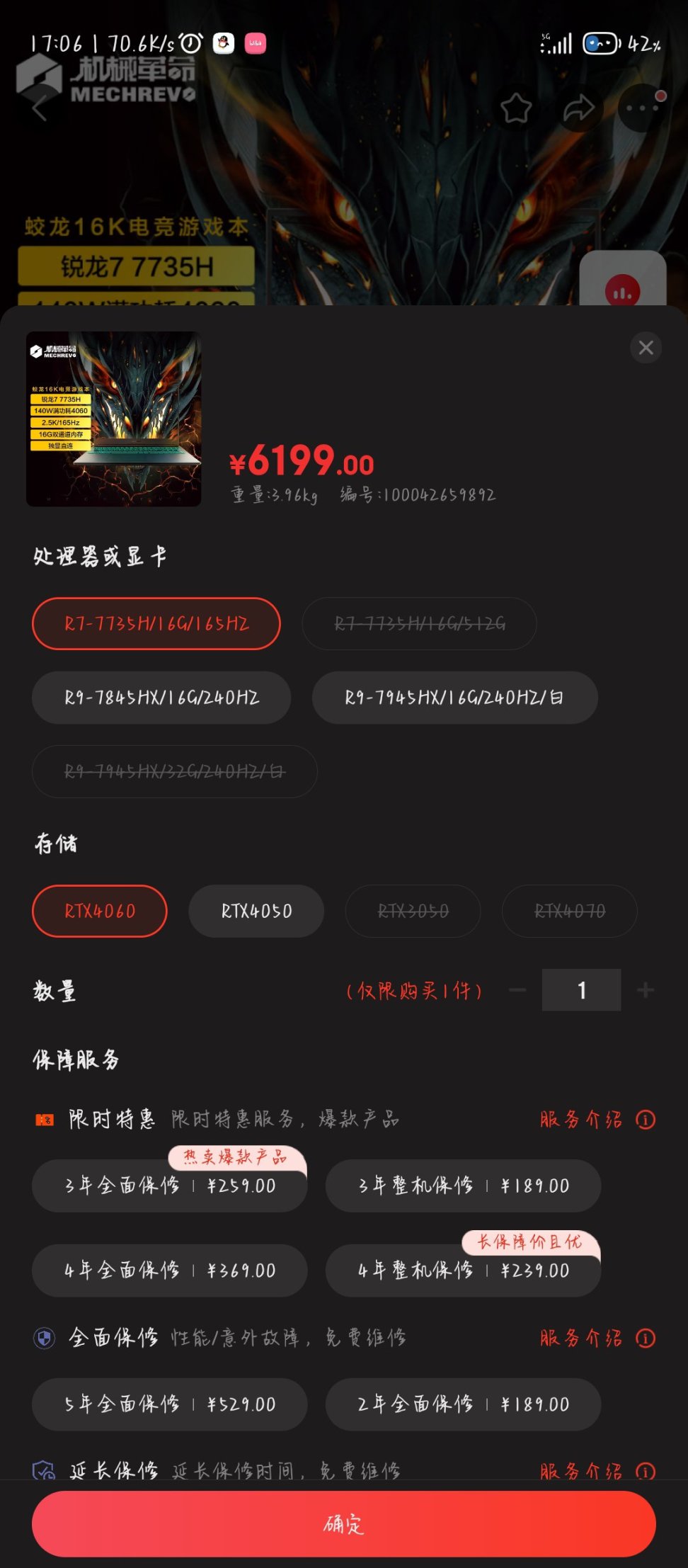Image resolution: width=688 pixels, height=1568 pixels.
Task: Add 3年全面保修 for ¥259.00
Action: click(x=170, y=1186)
